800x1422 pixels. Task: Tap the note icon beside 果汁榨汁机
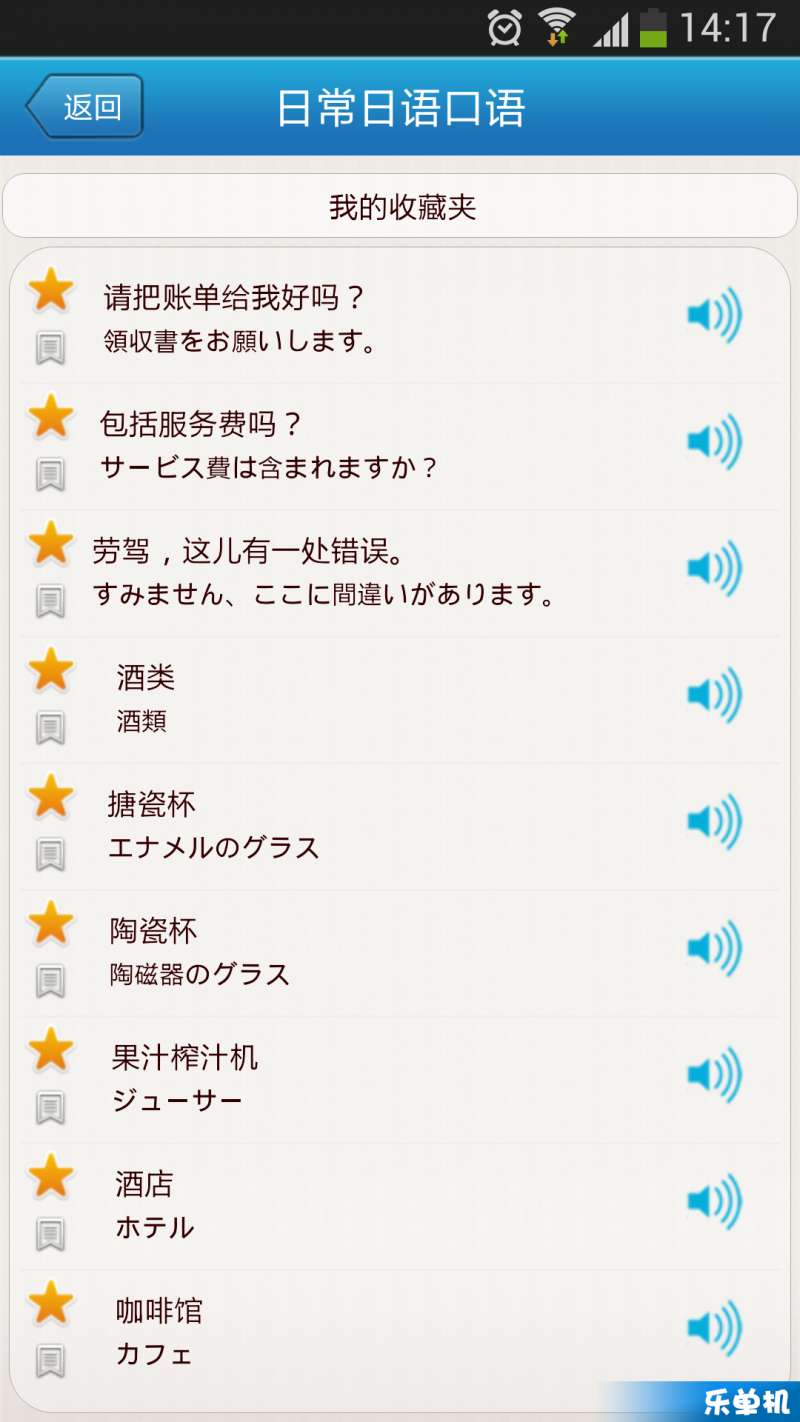(x=50, y=1108)
